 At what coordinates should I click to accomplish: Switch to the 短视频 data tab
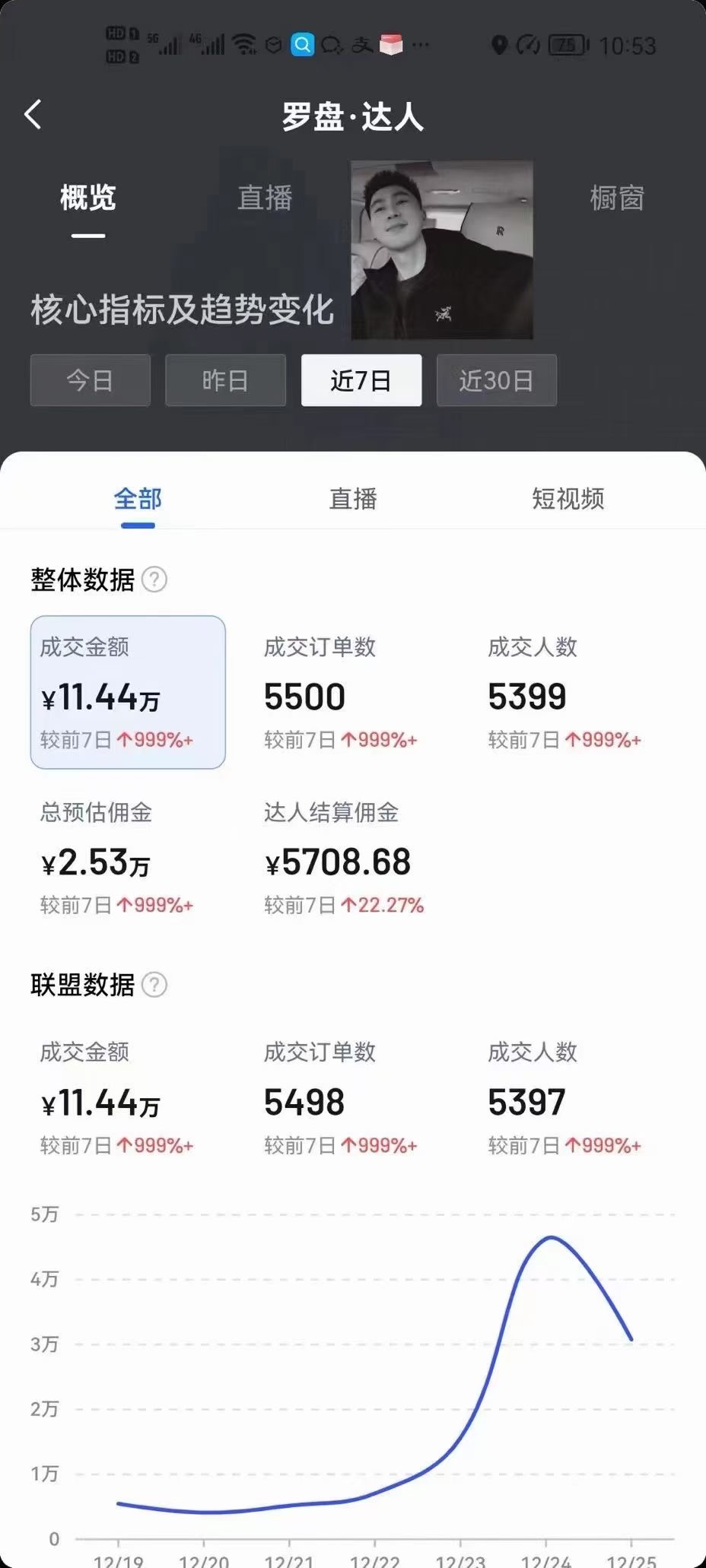(x=568, y=499)
